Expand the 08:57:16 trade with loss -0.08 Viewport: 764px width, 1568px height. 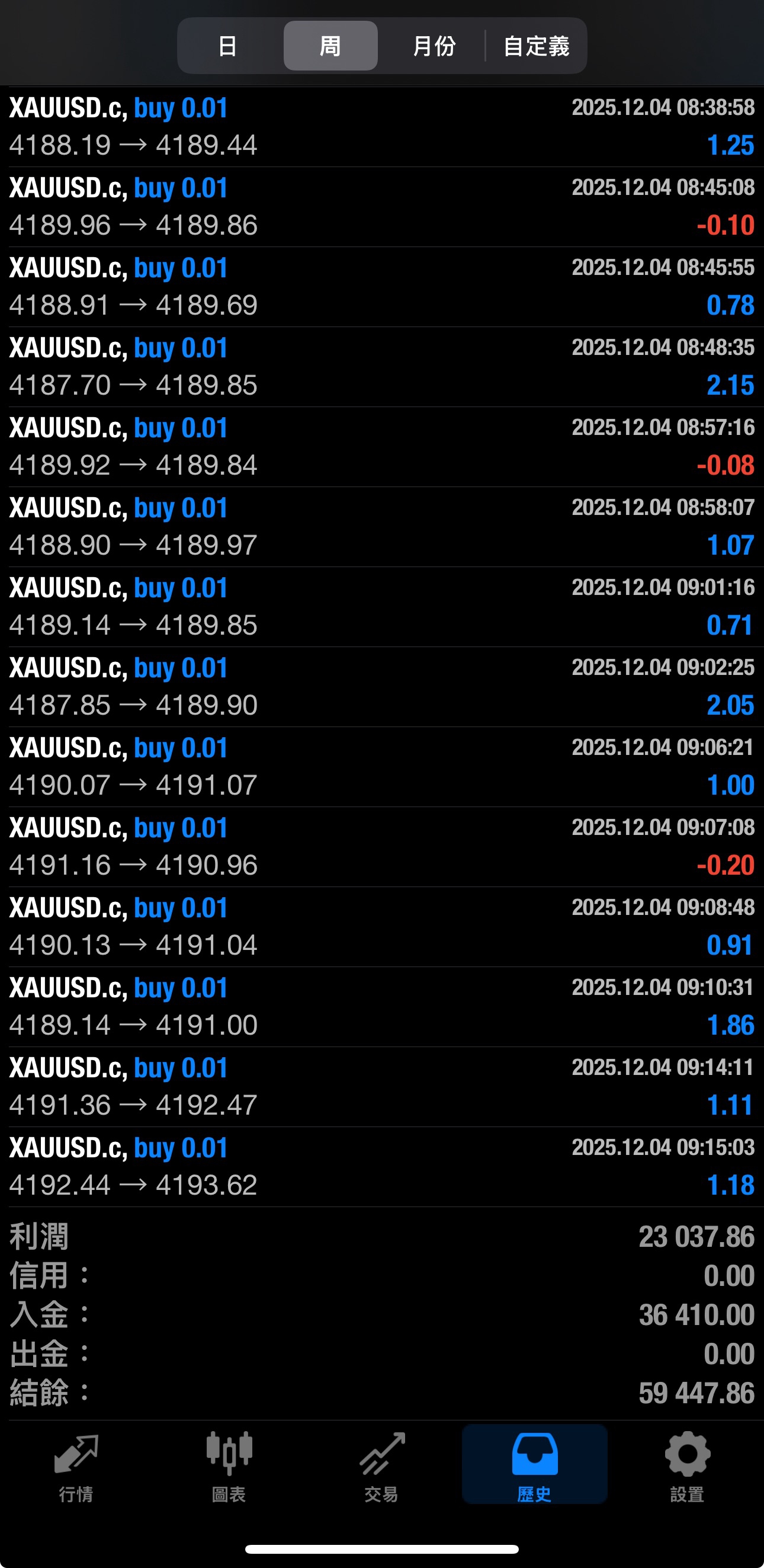[382, 446]
